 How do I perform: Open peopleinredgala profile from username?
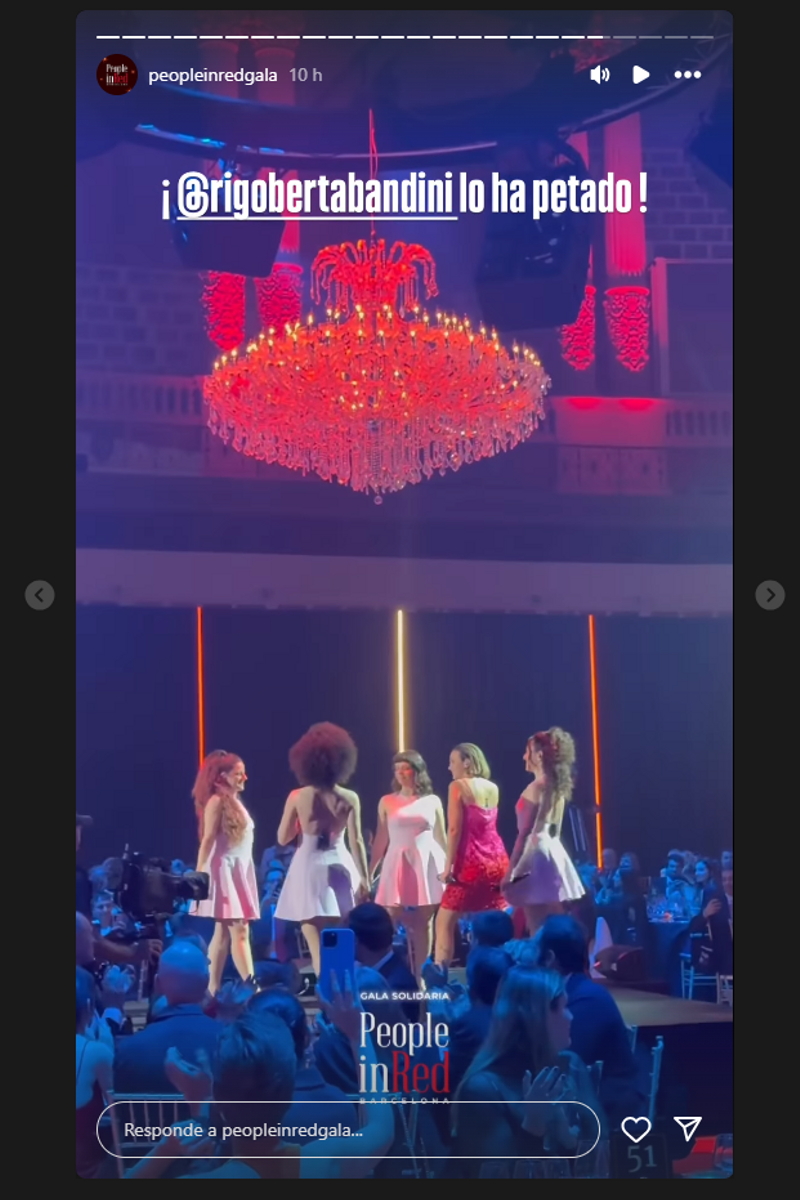213,75
